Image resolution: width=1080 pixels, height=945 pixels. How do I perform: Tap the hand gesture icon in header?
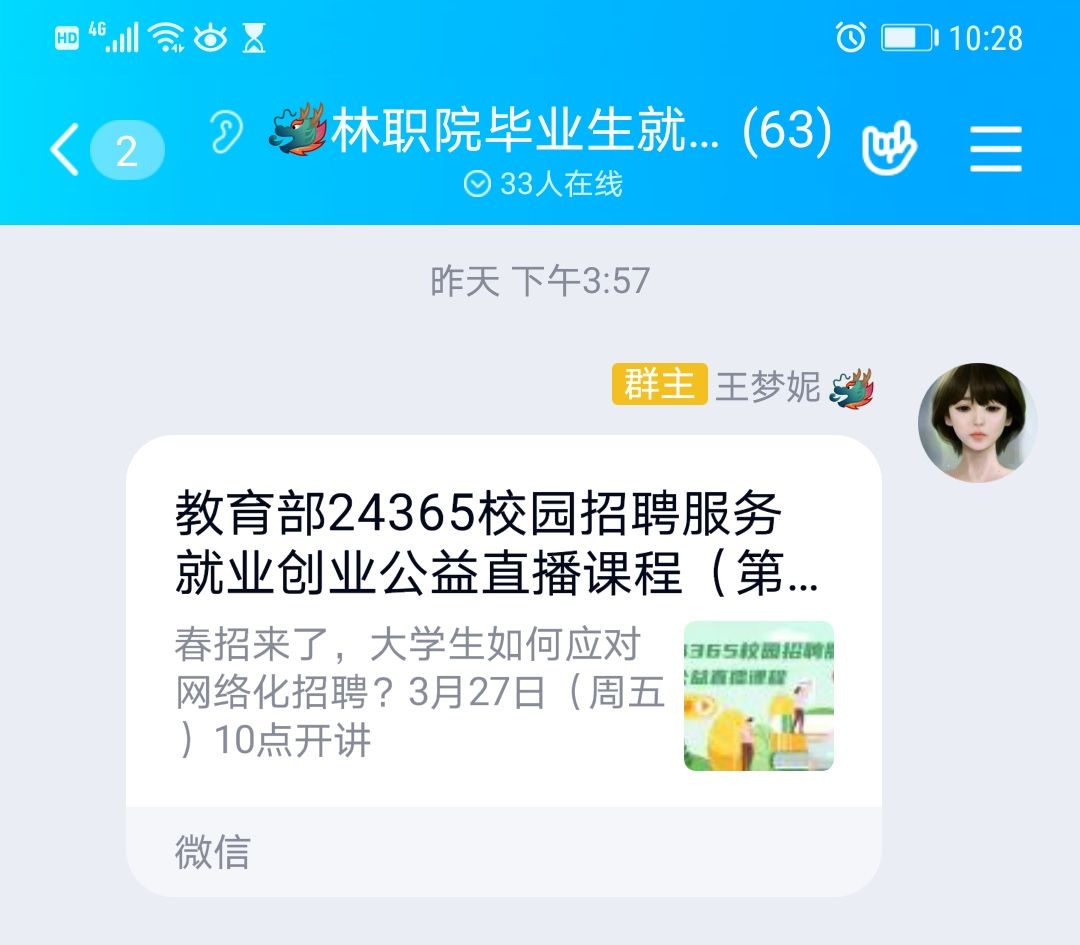tap(888, 148)
